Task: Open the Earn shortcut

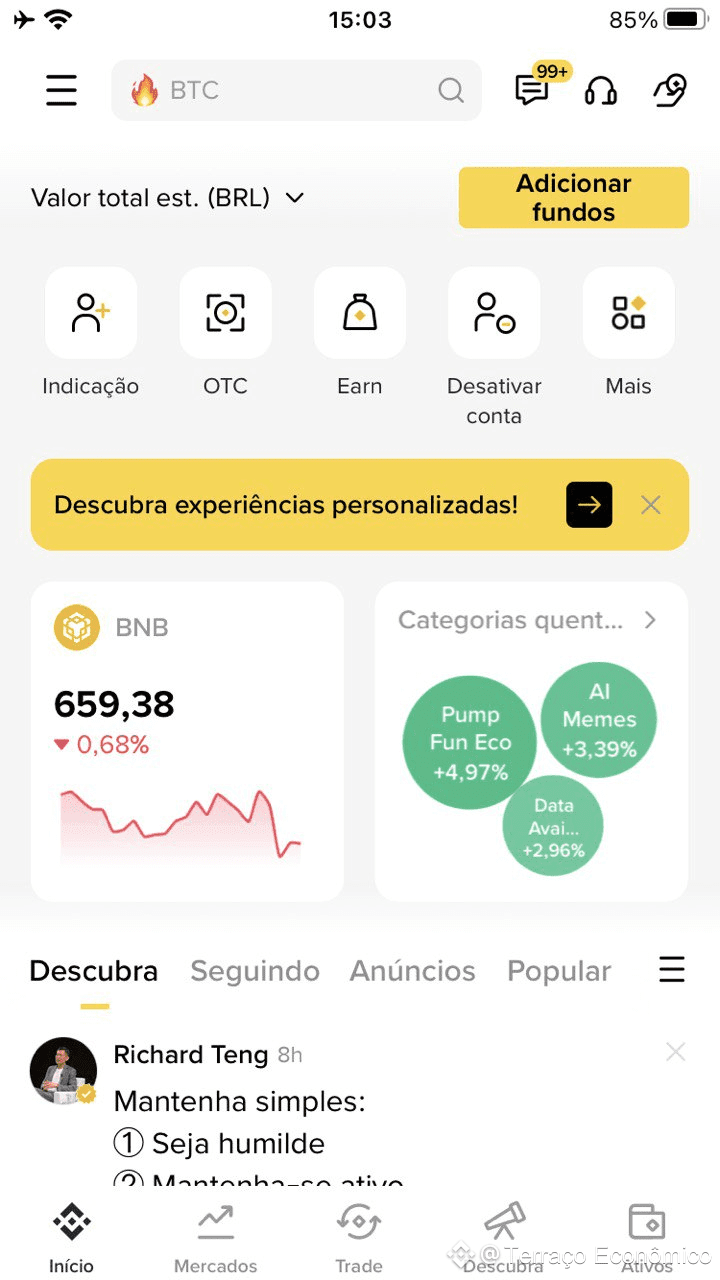Action: 359,314
